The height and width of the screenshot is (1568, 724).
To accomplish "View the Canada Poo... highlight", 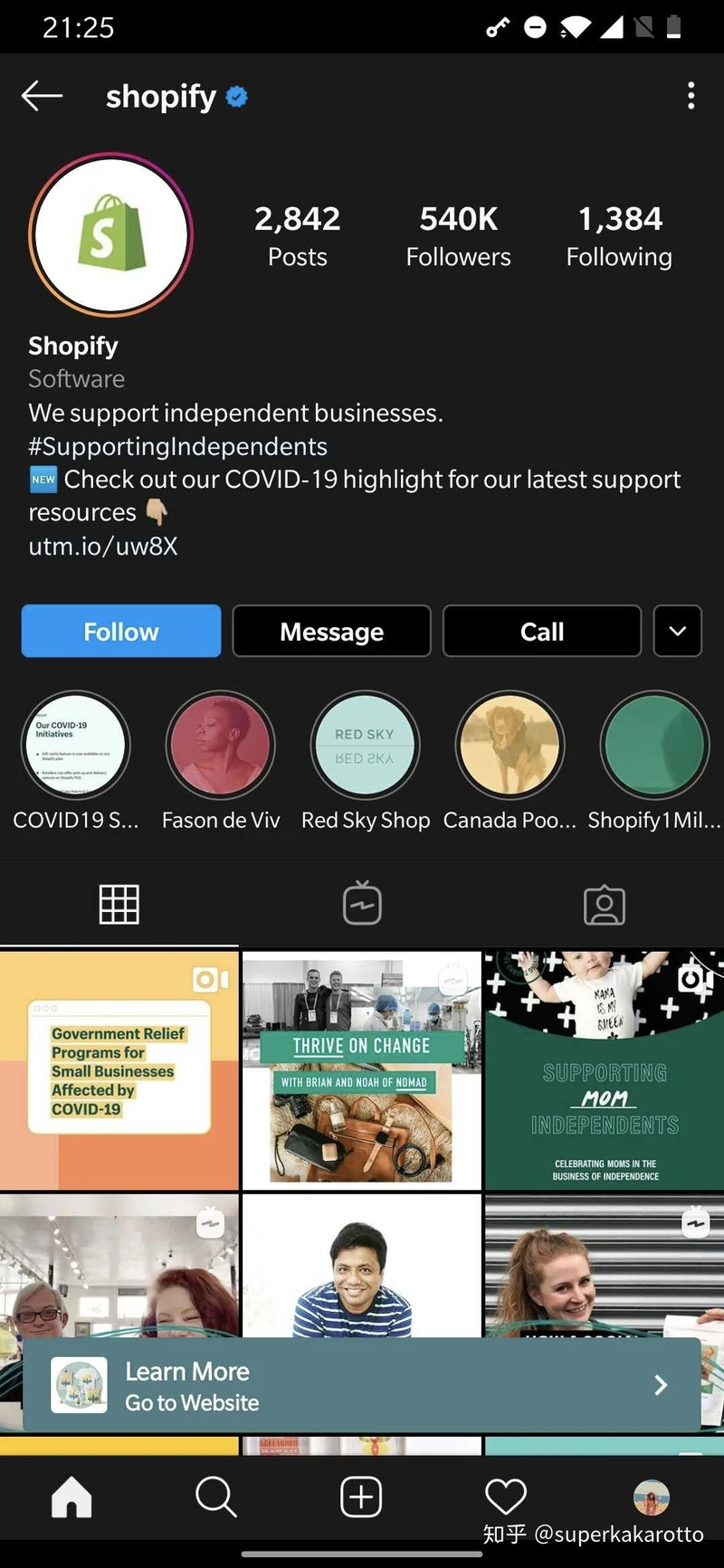I will (x=510, y=746).
